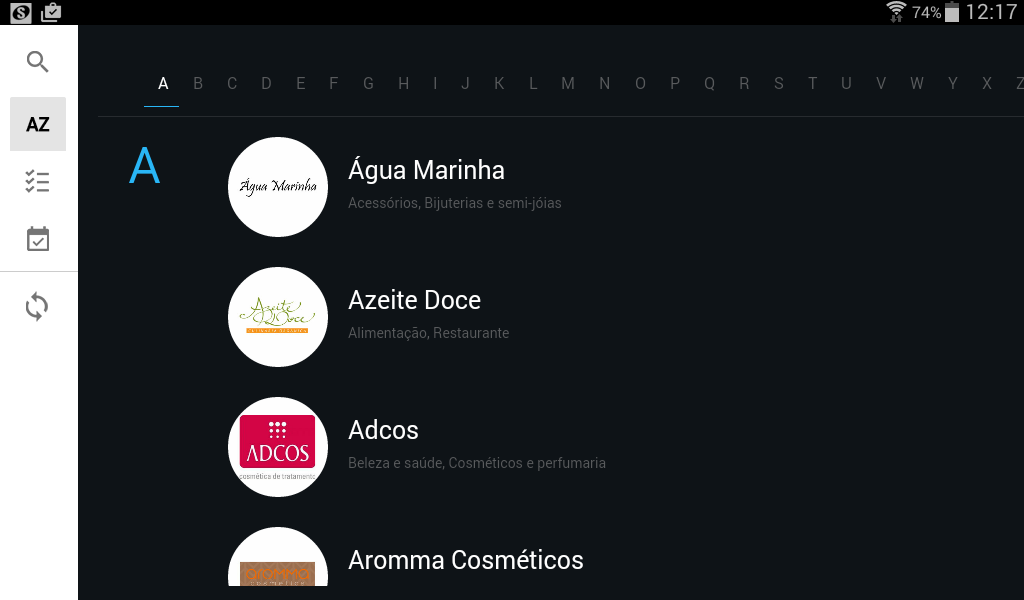
Task: Jump to letter B in the index
Action: point(198,84)
